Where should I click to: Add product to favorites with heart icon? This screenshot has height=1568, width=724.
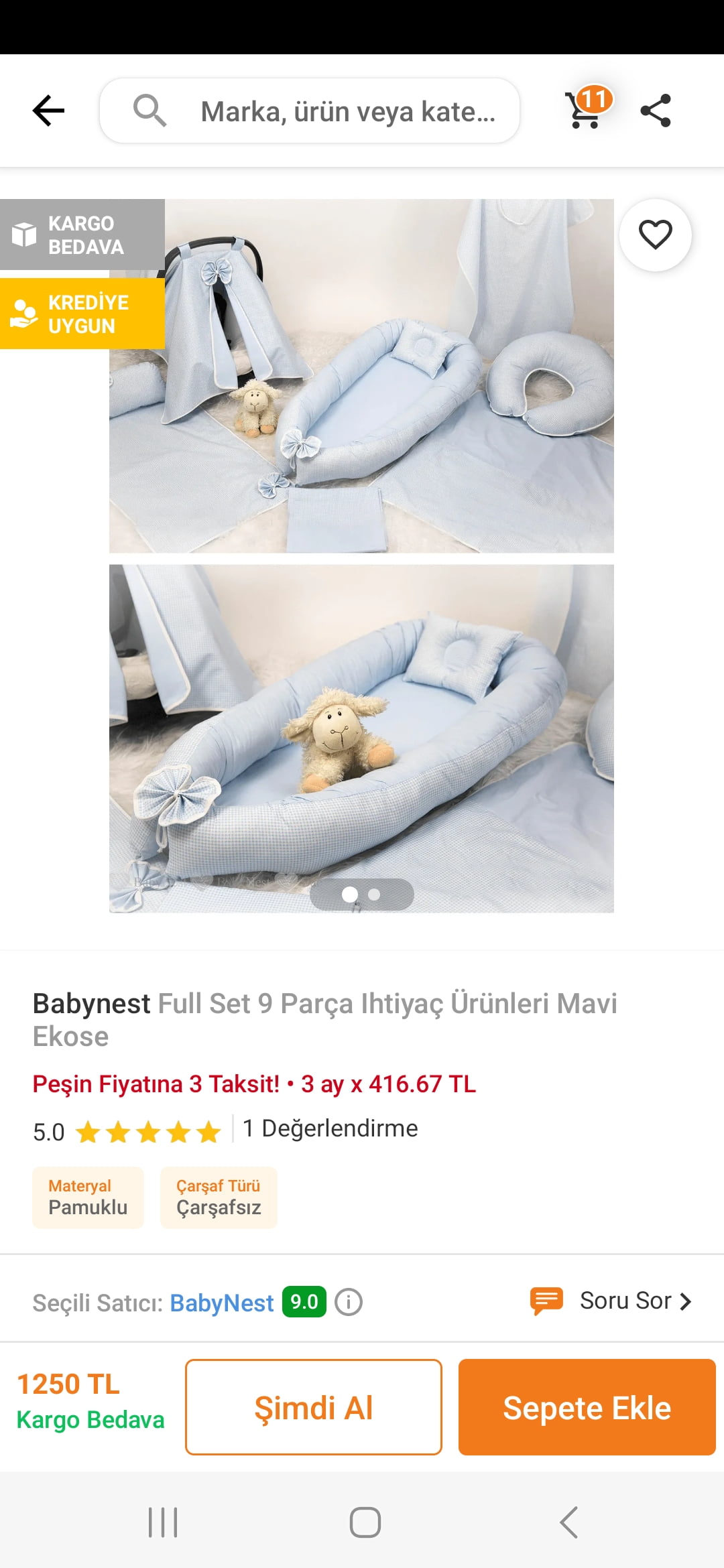[x=655, y=235]
